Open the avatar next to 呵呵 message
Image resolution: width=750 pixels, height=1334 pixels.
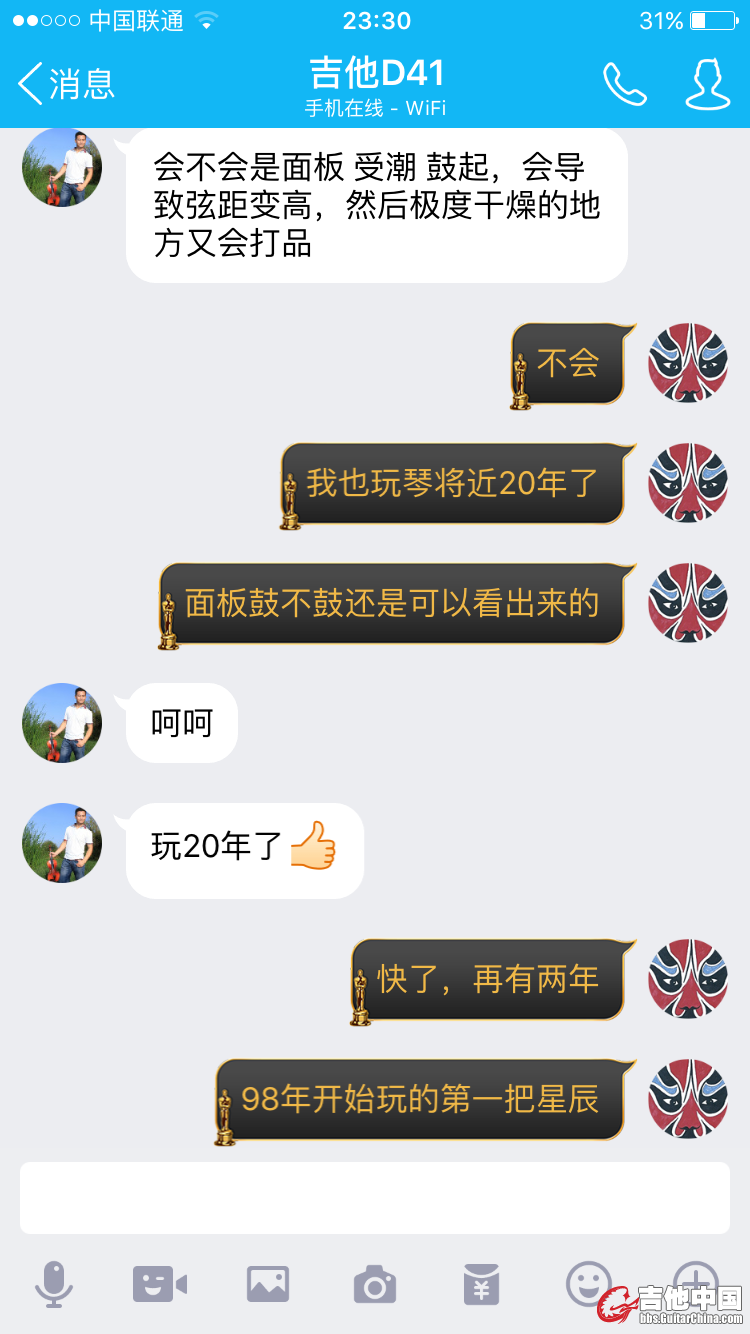(x=62, y=723)
